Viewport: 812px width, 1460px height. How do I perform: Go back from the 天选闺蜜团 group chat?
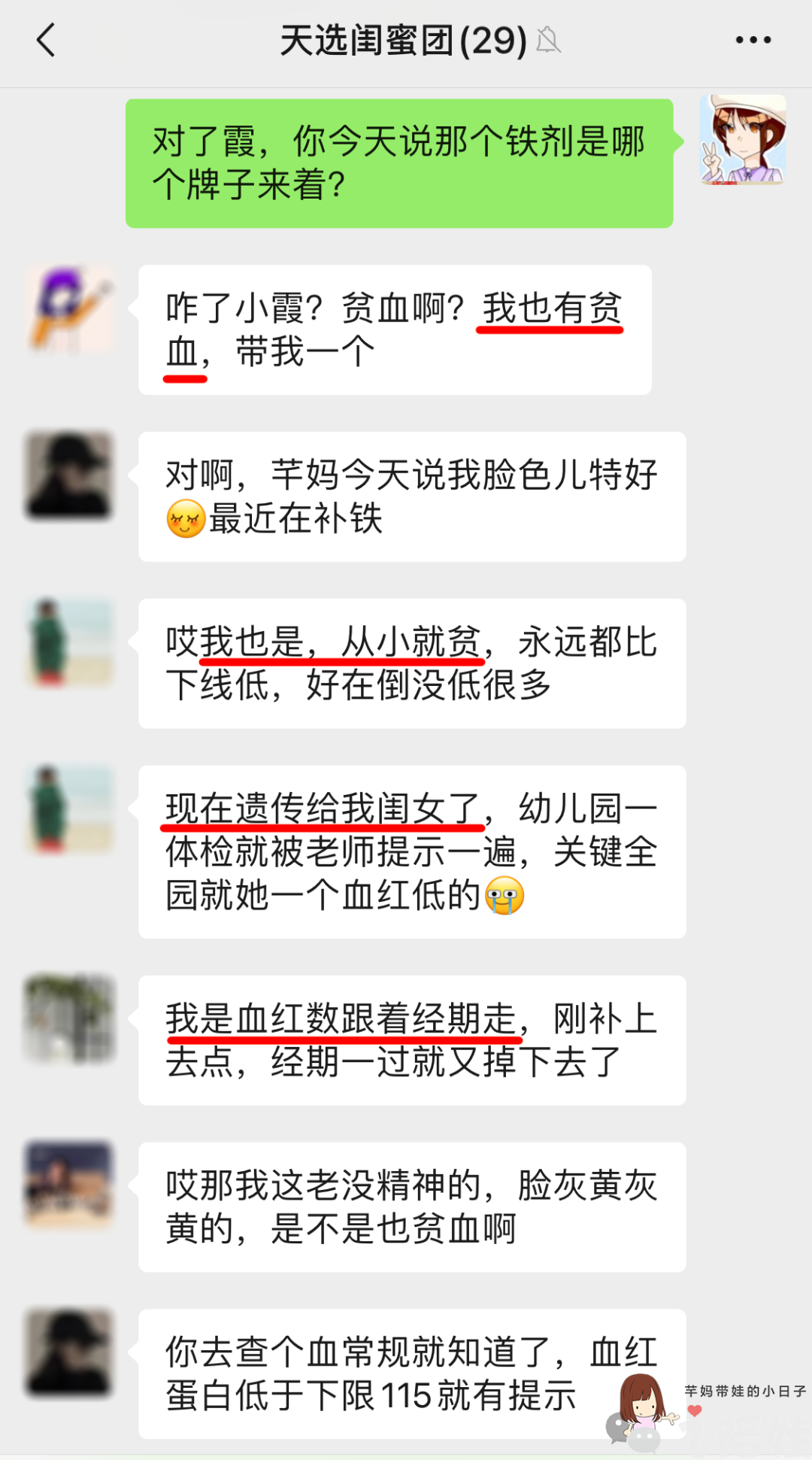[x=47, y=40]
